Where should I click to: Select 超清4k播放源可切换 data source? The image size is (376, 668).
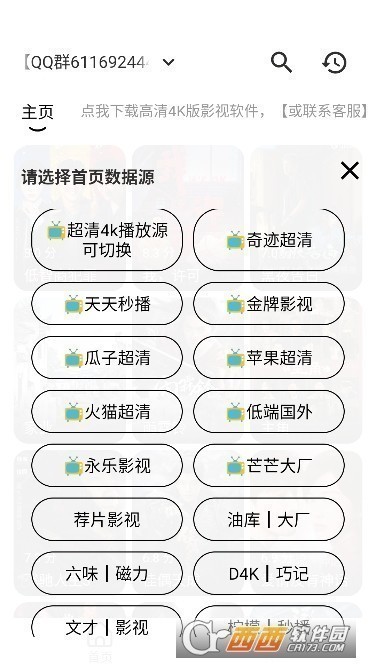pyautogui.click(x=107, y=240)
